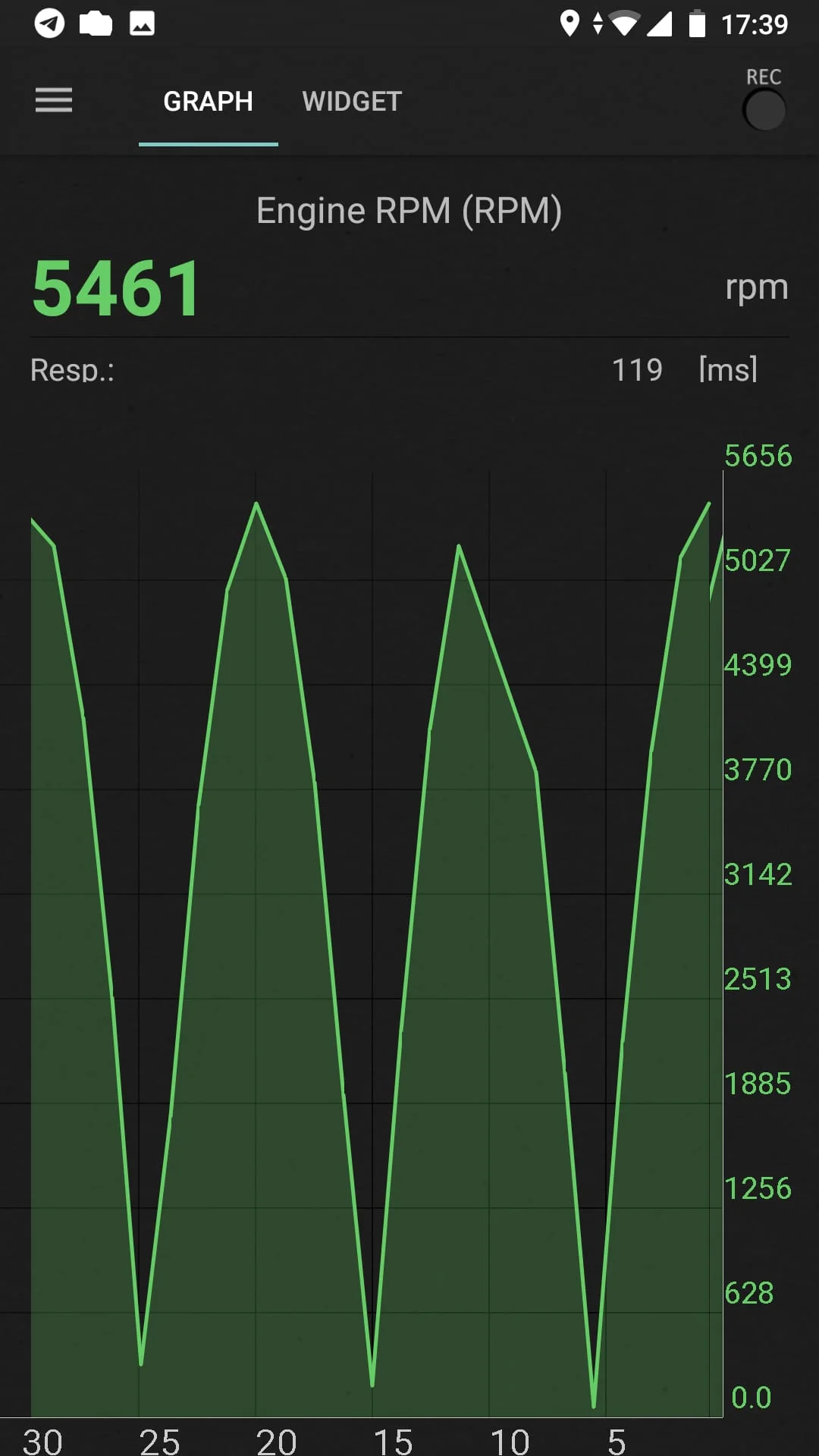Image resolution: width=819 pixels, height=1456 pixels.
Task: Switch to the WIDGET tab
Action: (x=352, y=101)
